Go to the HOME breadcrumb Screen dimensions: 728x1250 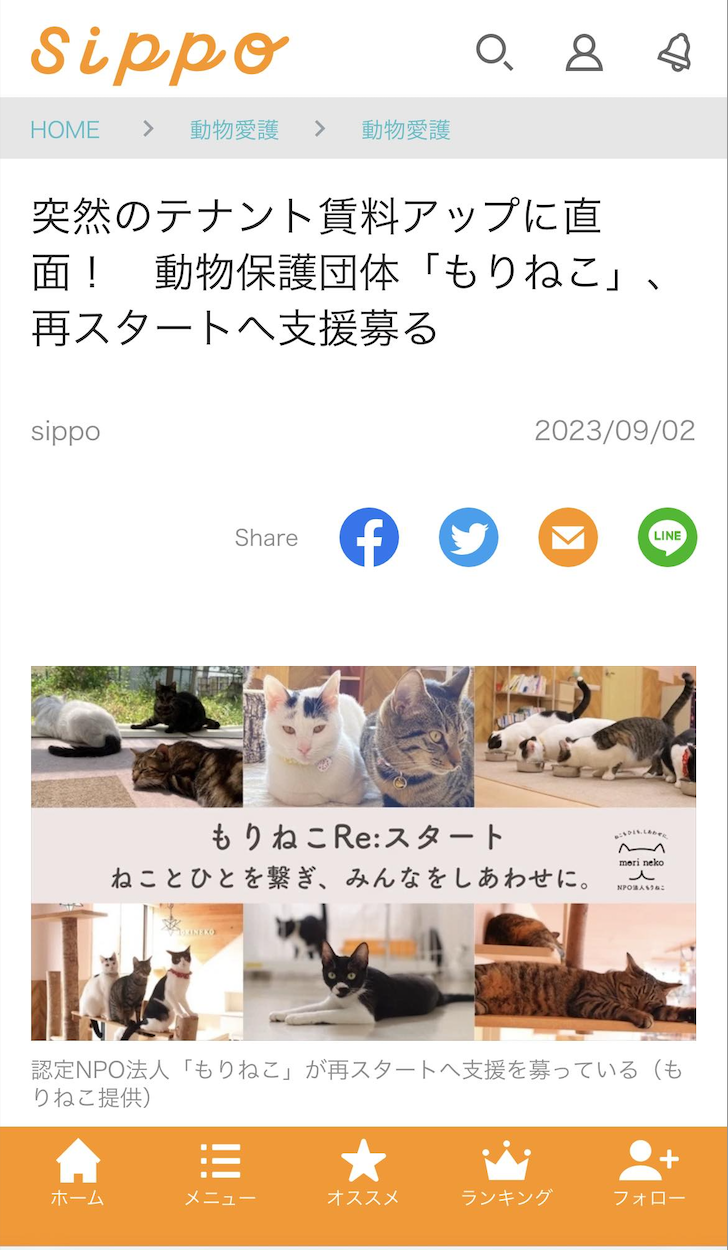pos(65,130)
